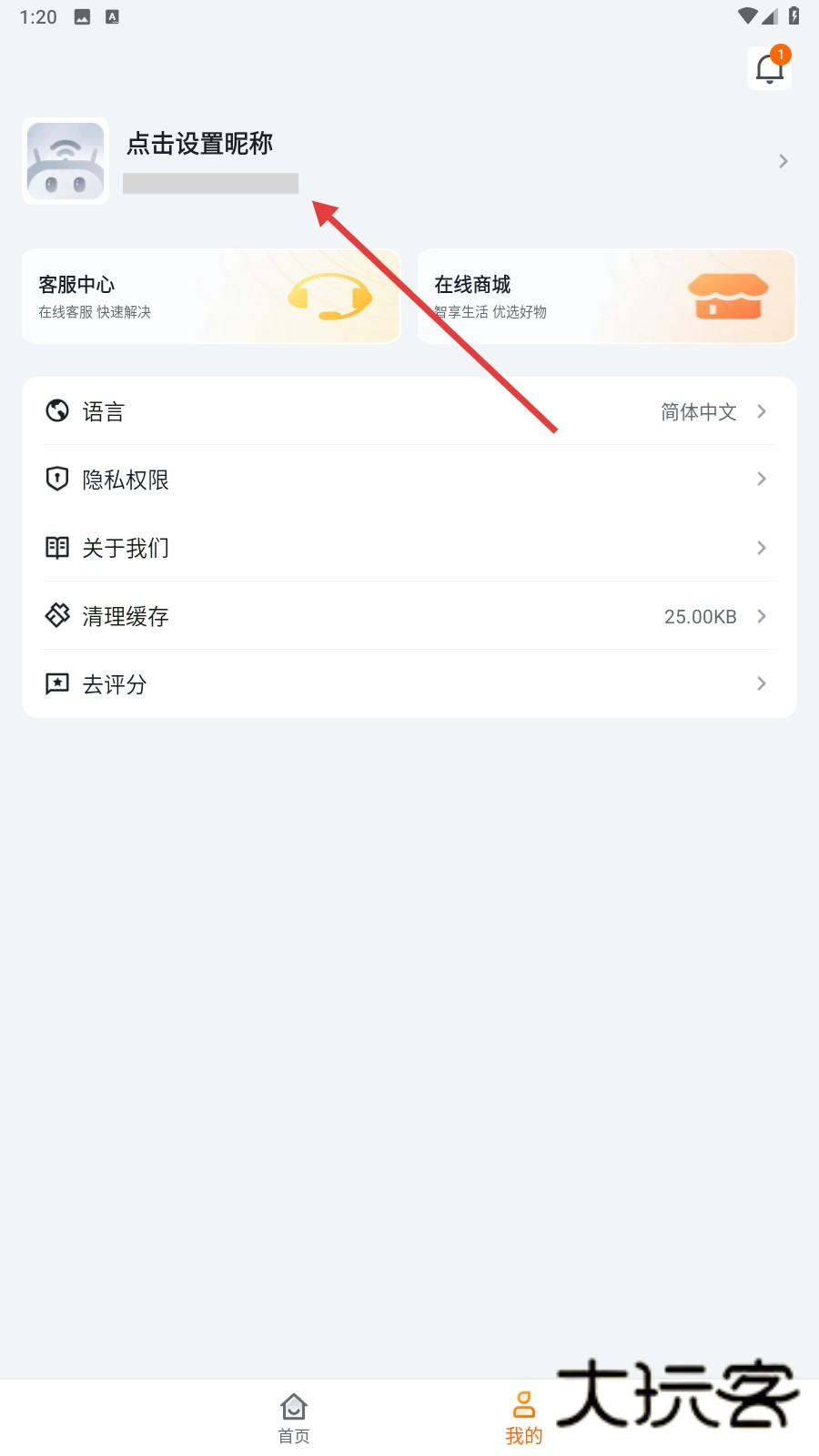This screenshot has width=819, height=1456.
Task: Open 去评分 to rate the app
Action: pyautogui.click(x=409, y=684)
